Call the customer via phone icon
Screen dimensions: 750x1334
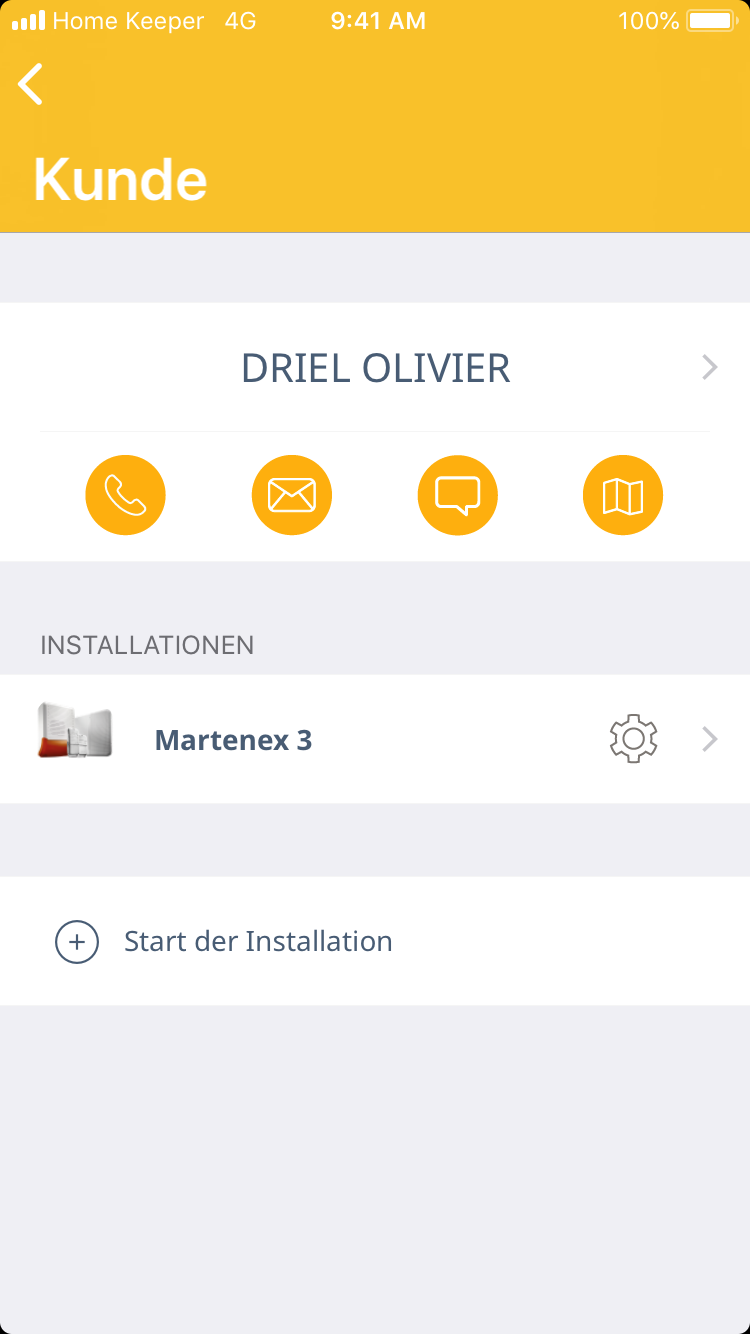pyautogui.click(x=125, y=495)
